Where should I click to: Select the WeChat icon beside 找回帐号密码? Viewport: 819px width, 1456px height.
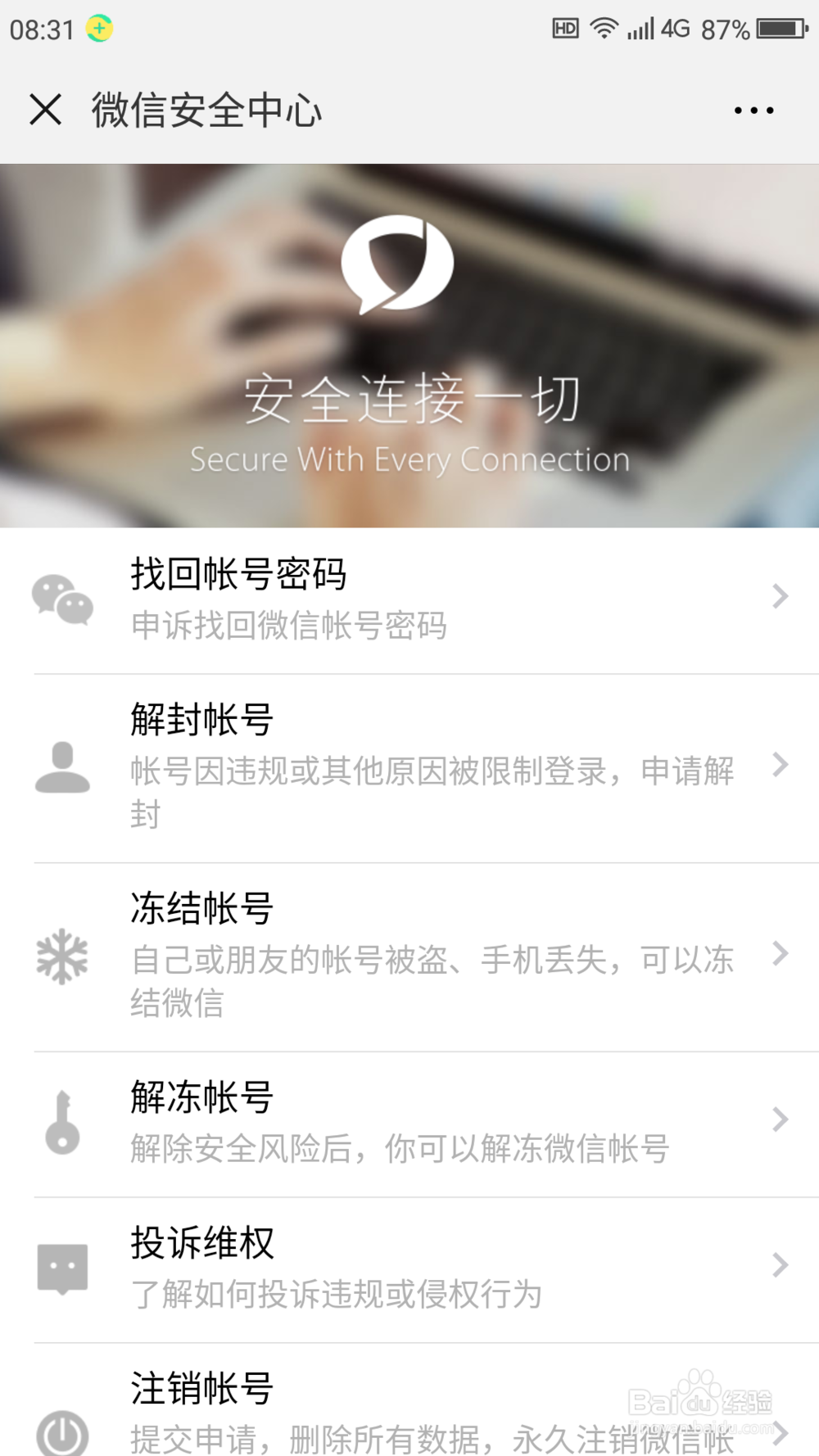pos(62,600)
